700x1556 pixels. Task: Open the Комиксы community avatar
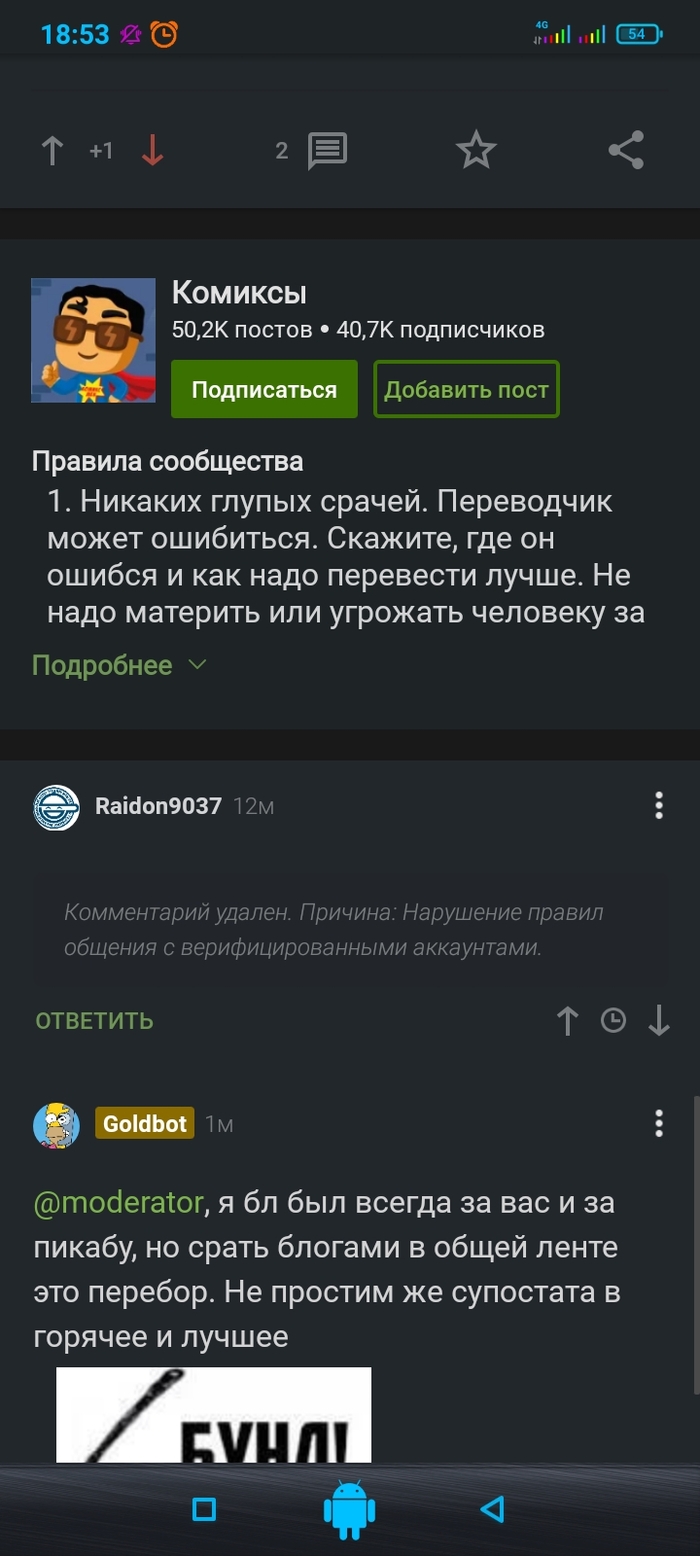(93, 340)
